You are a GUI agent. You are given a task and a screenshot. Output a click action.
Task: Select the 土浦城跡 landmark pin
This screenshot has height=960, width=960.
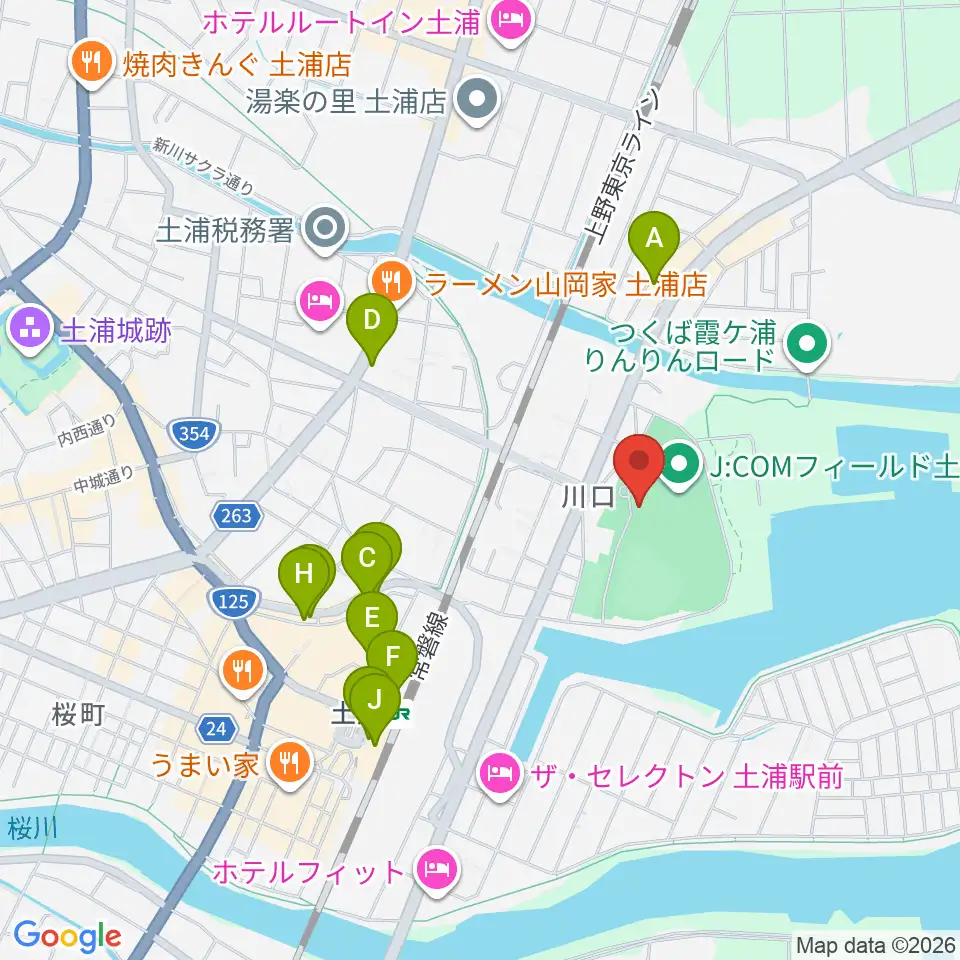pos(30,331)
